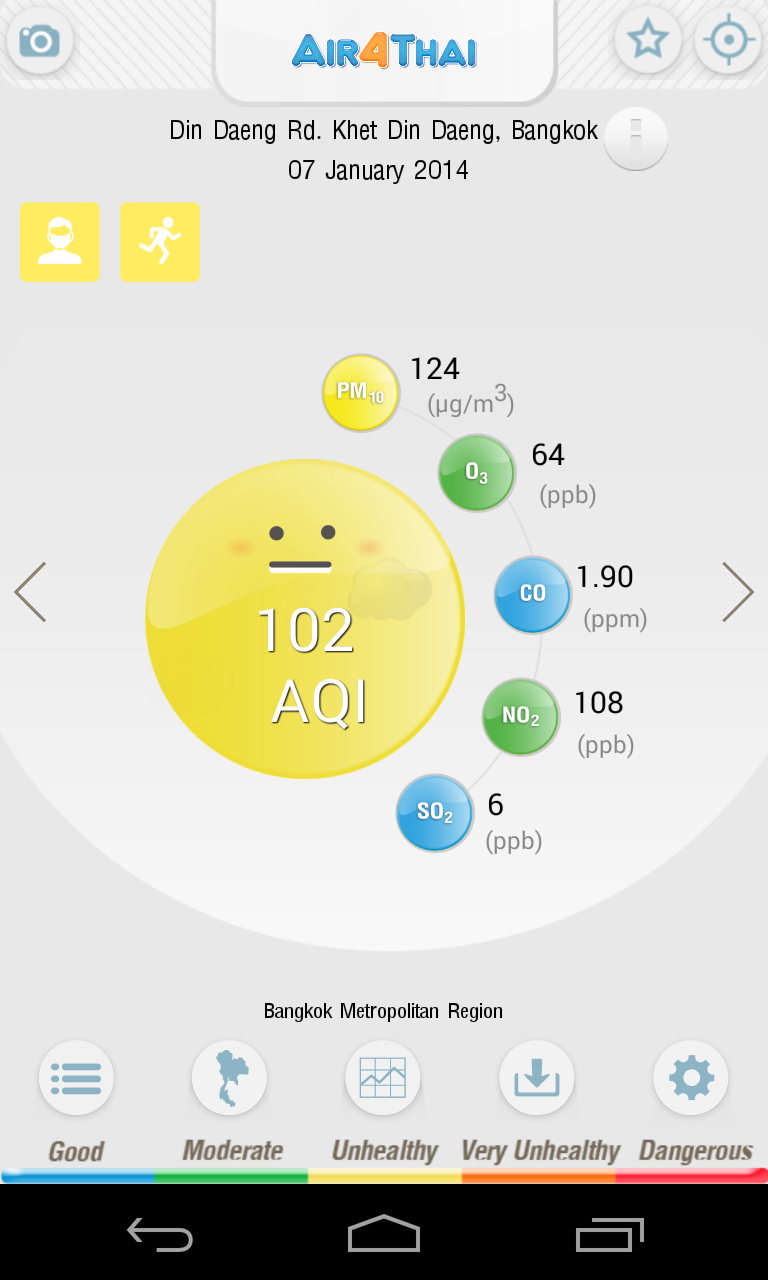Open the station list button
Screen dimensions: 768x1280
click(x=76, y=1078)
